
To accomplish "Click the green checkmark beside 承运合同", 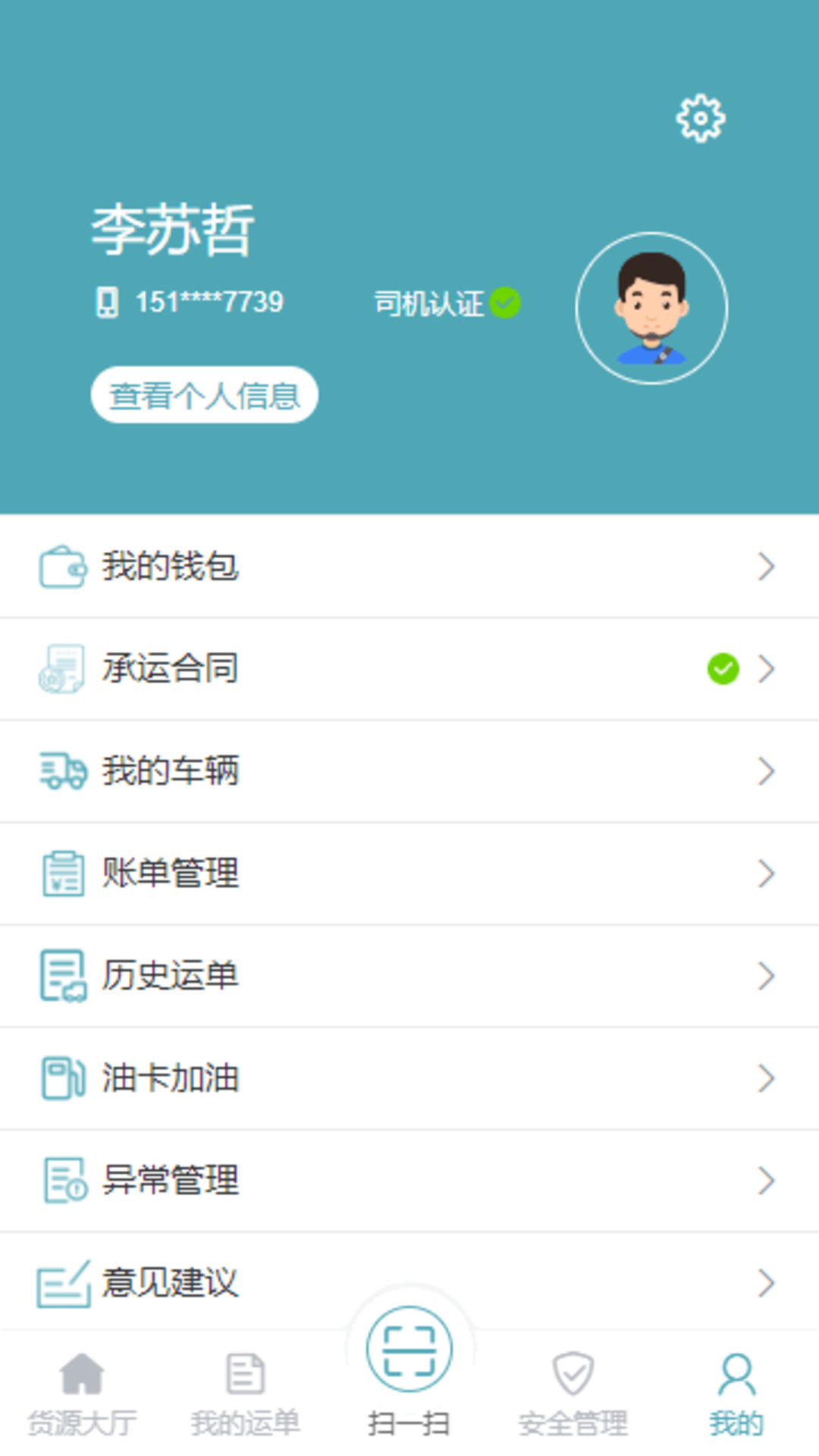I will click(x=722, y=669).
